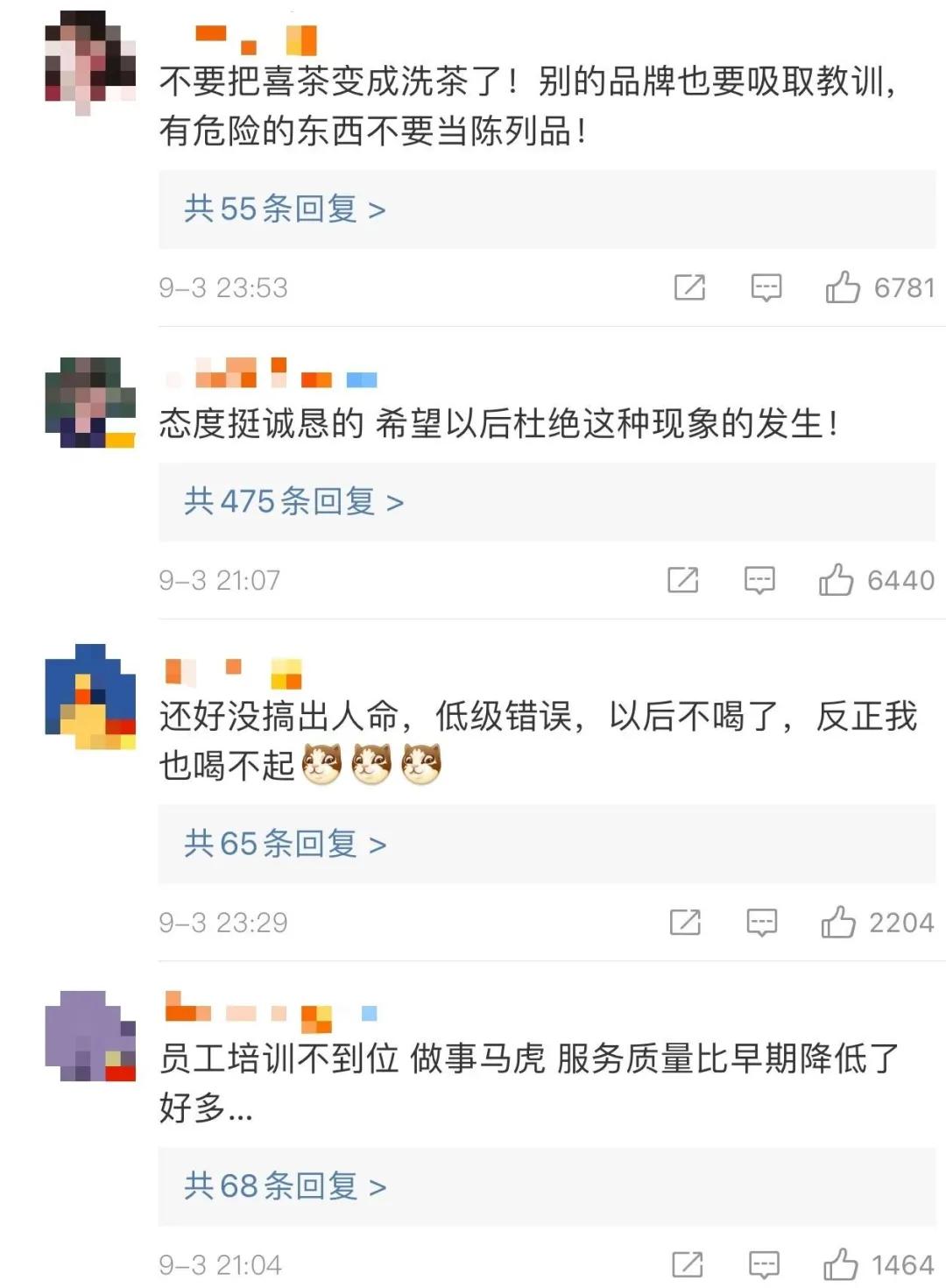Click the share icon on the last comment
The image size is (946, 1288).
pyautogui.click(x=688, y=1264)
